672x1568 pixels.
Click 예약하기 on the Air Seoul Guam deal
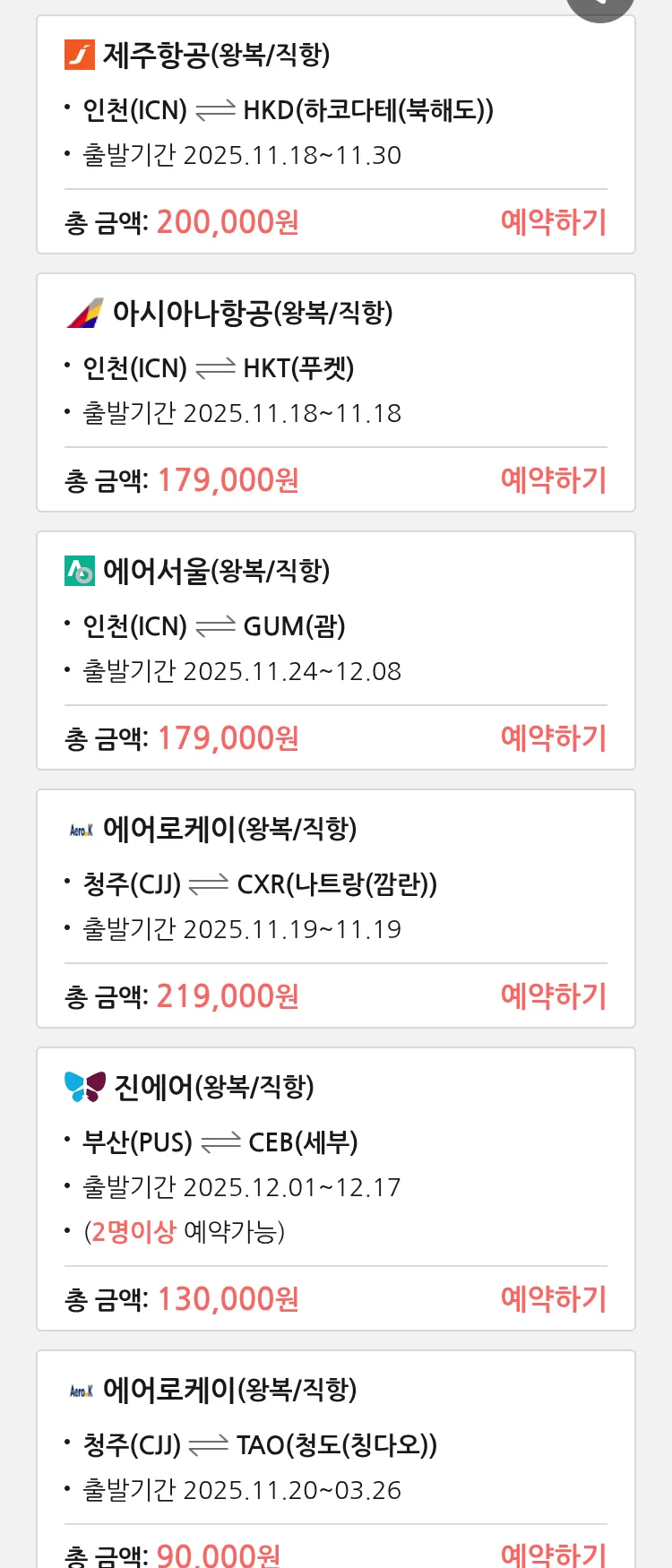(x=554, y=737)
